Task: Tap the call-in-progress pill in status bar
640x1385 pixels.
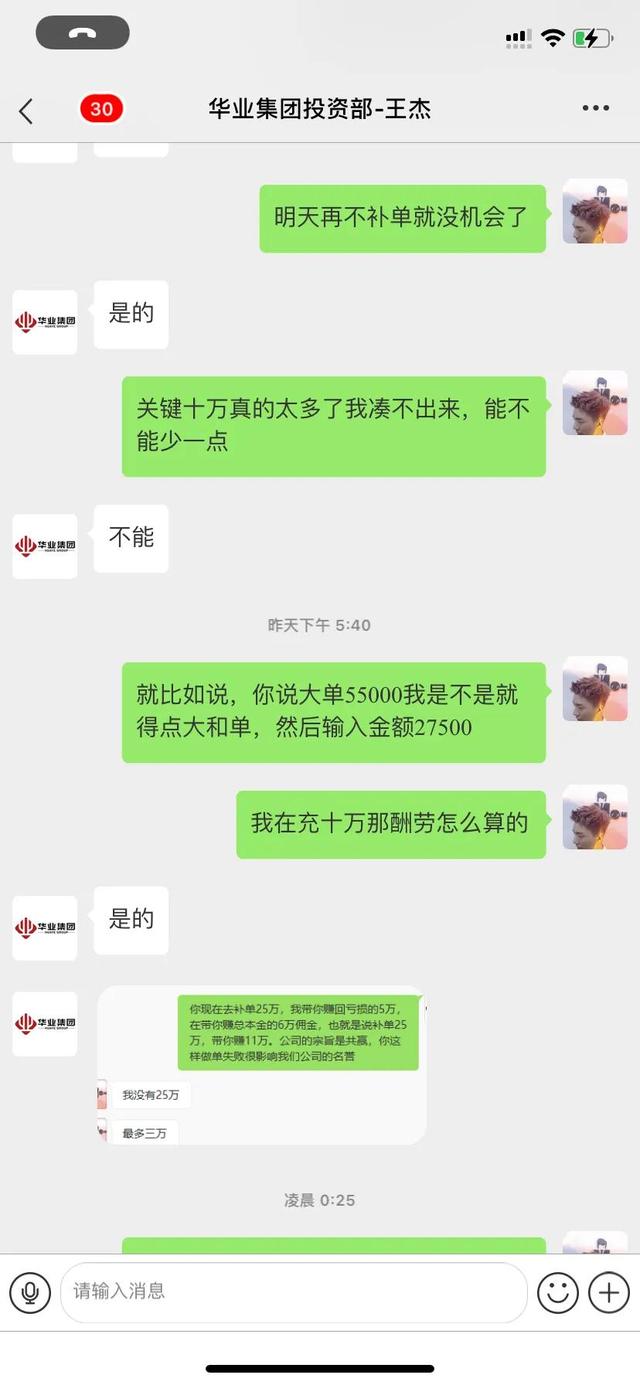Action: 82,33
